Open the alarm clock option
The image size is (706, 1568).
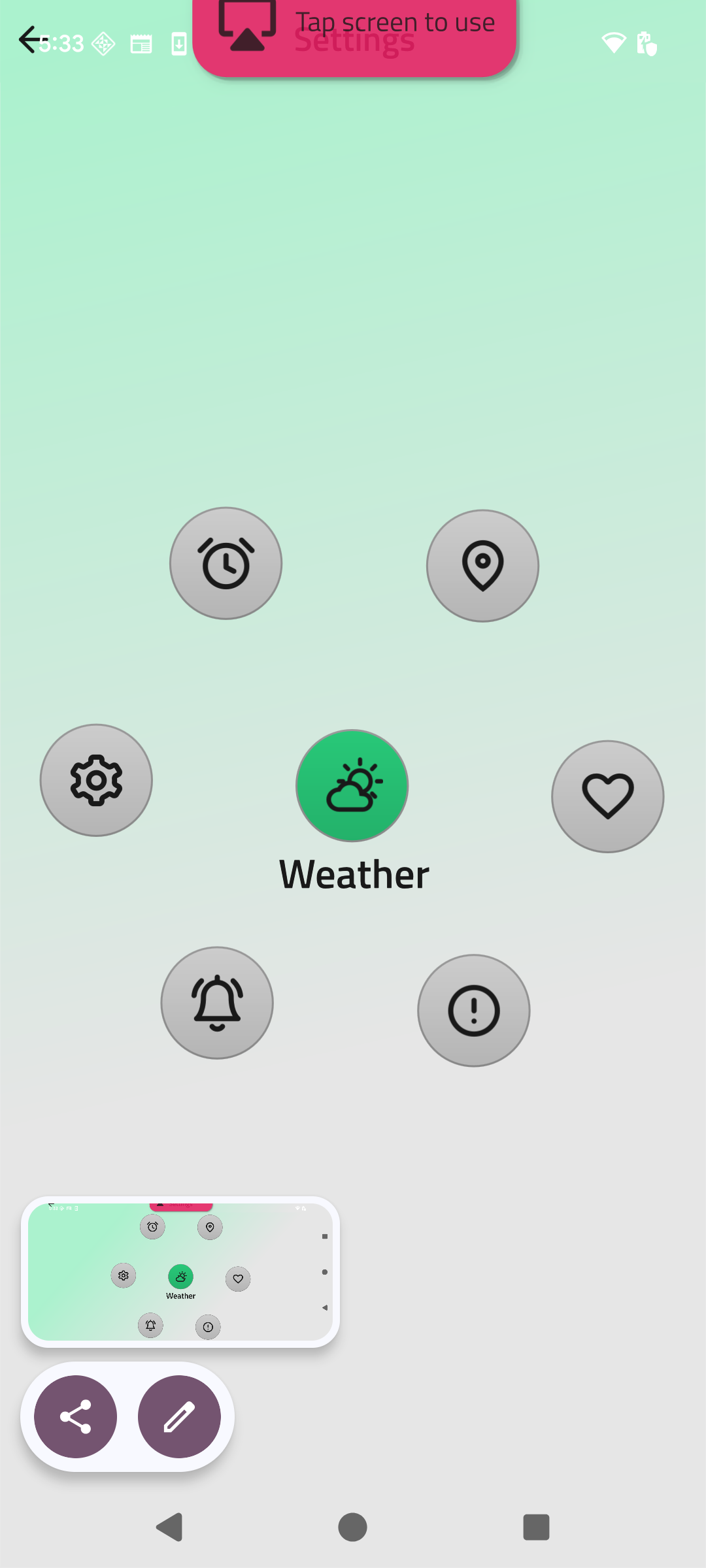click(226, 563)
